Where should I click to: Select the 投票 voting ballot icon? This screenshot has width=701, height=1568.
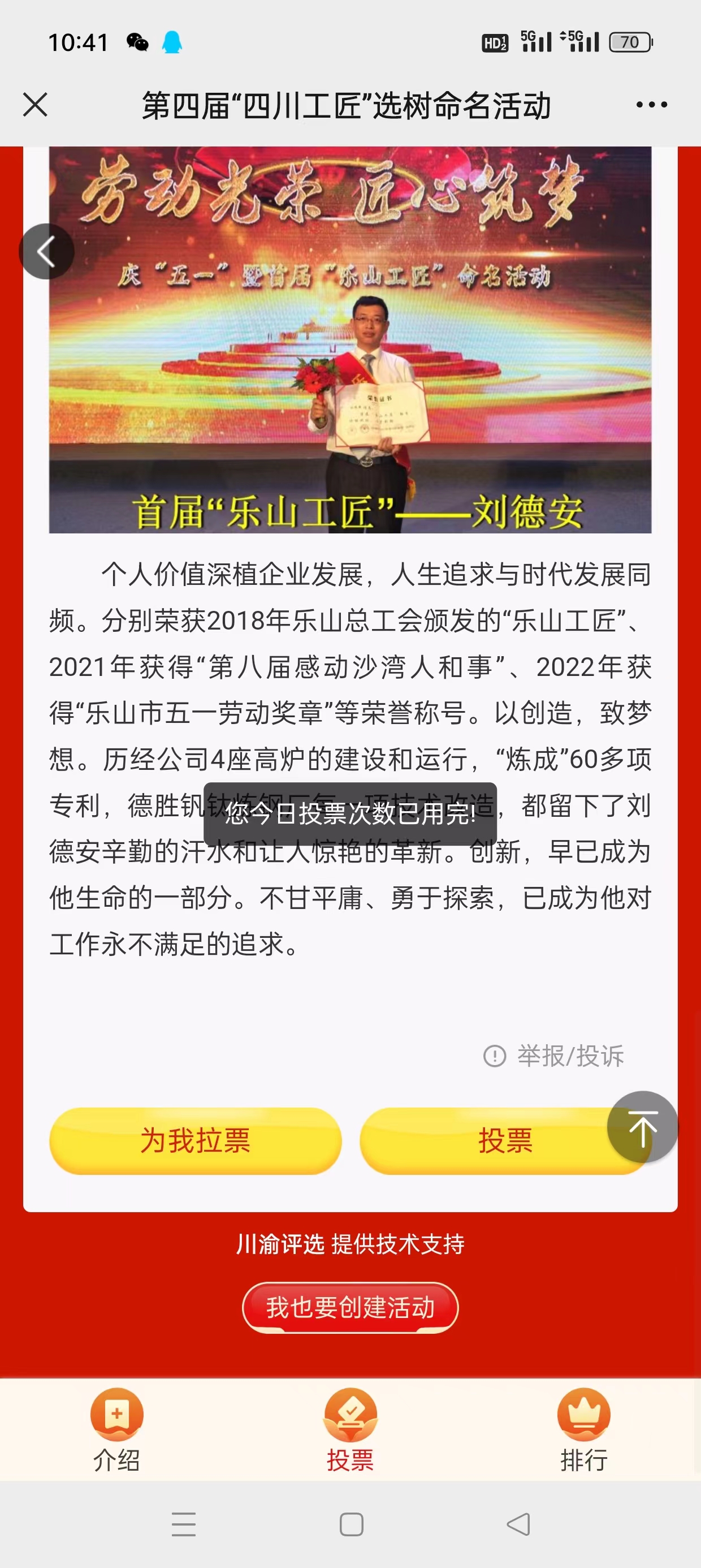350,1415
